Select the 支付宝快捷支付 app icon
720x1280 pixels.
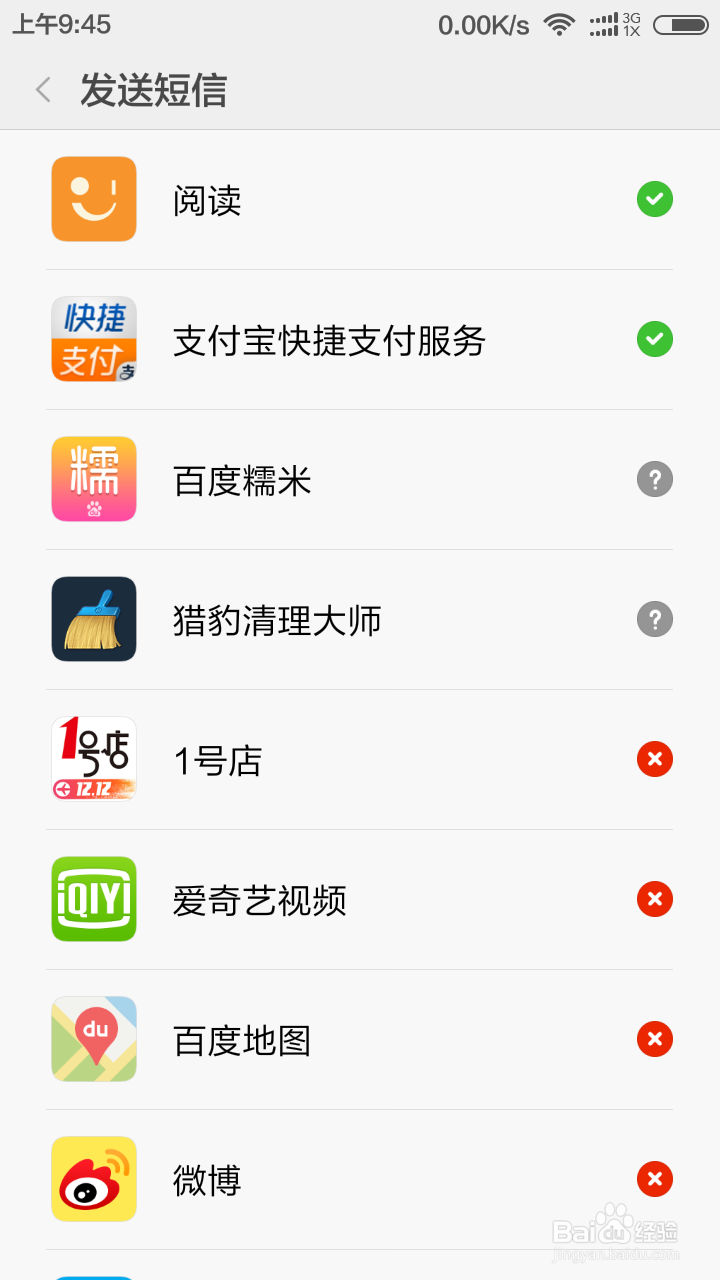point(93,339)
